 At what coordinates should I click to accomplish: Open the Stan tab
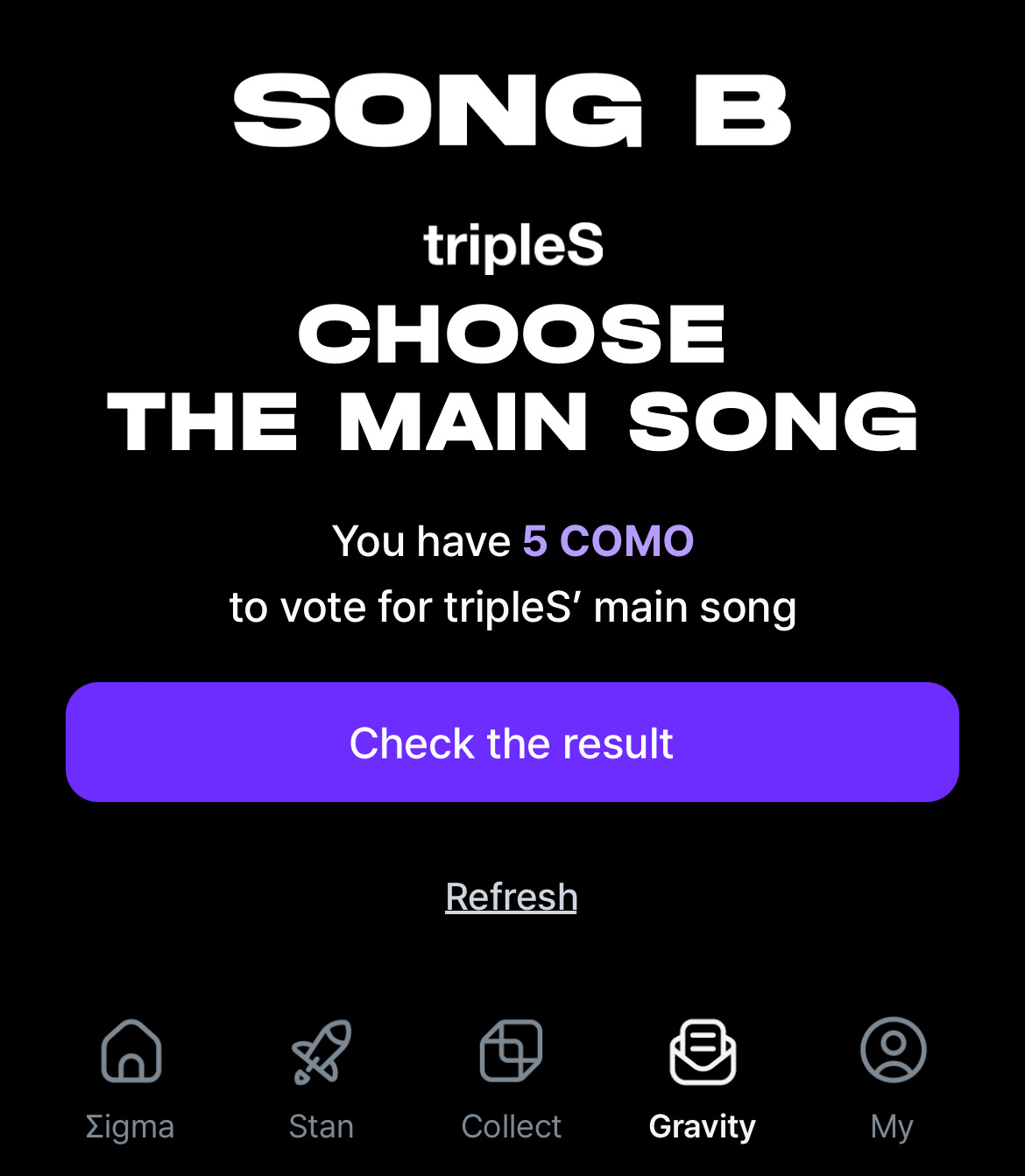tap(322, 1079)
